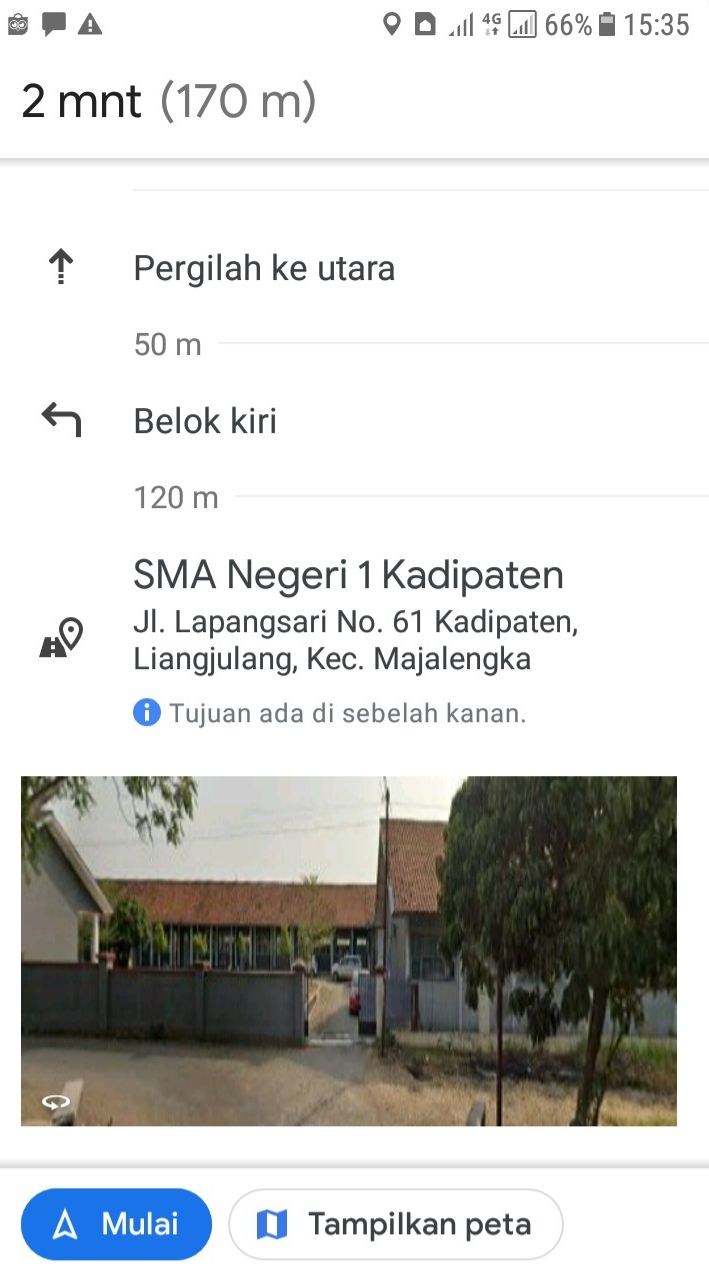709x1274 pixels.
Task: Select the Belok kiri step
Action: tap(205, 421)
